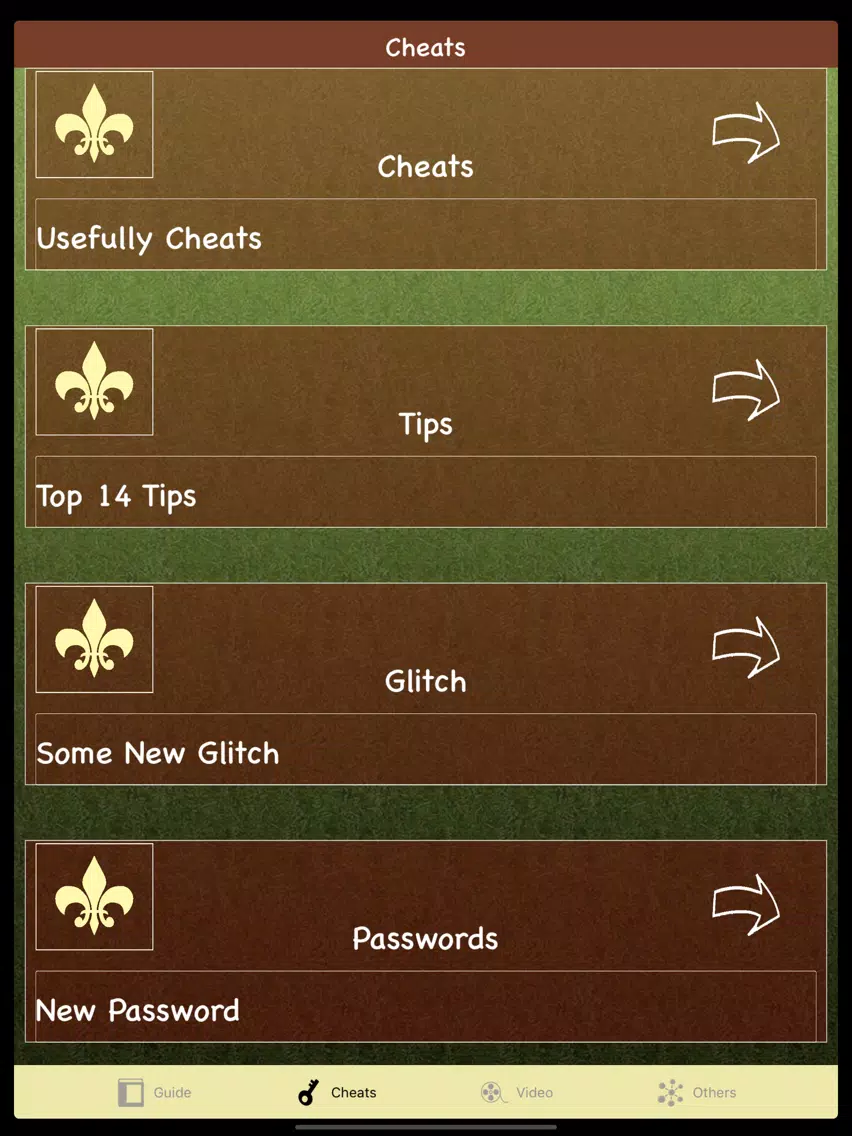Switch to the Guide tab

[x=155, y=1092]
